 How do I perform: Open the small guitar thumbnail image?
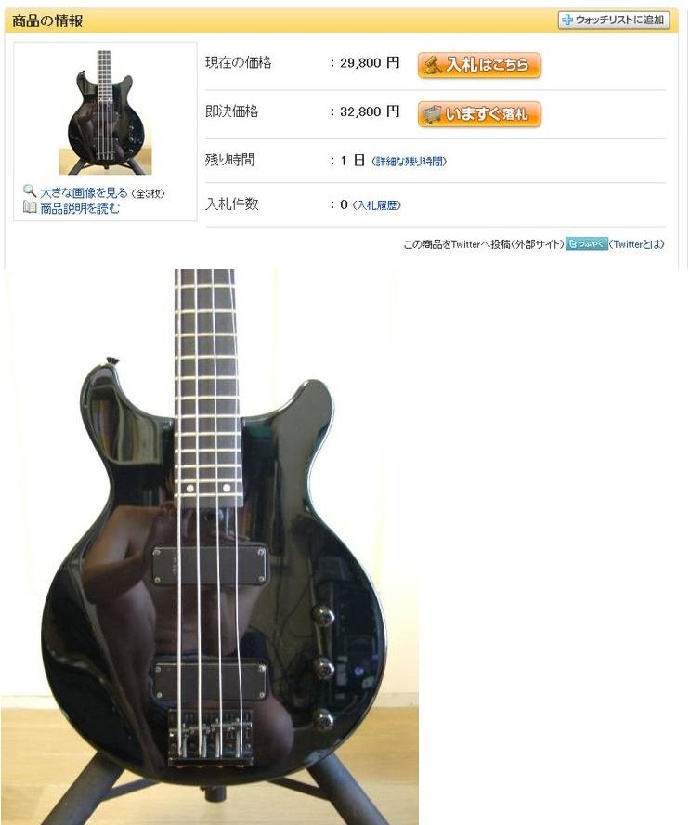click(105, 112)
